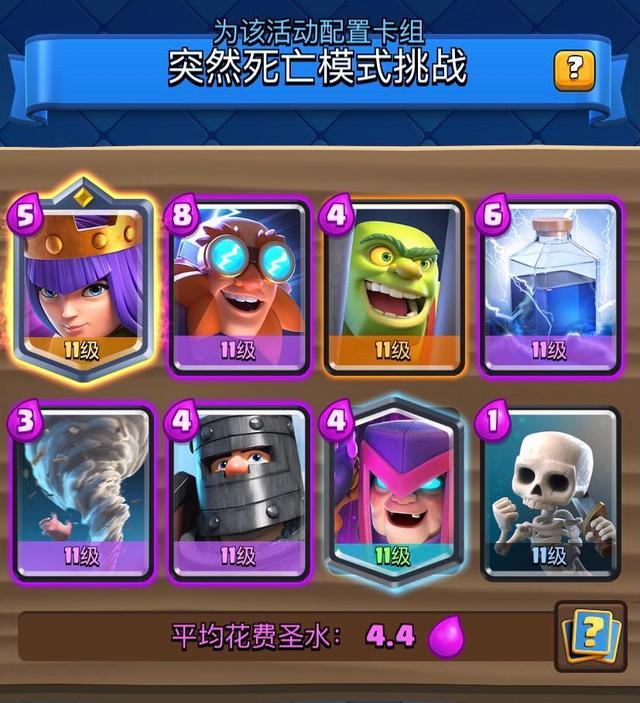
Task: Open the challenge help question mark
Action: pos(574,70)
